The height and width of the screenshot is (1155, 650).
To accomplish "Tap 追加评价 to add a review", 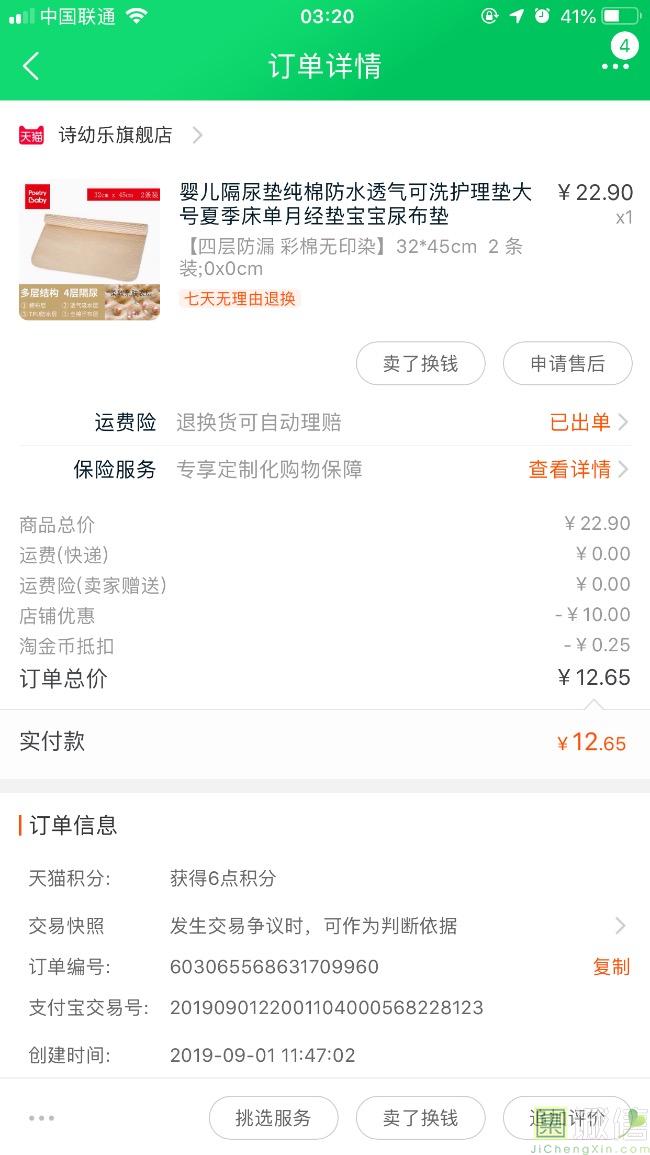I will 567,1118.
